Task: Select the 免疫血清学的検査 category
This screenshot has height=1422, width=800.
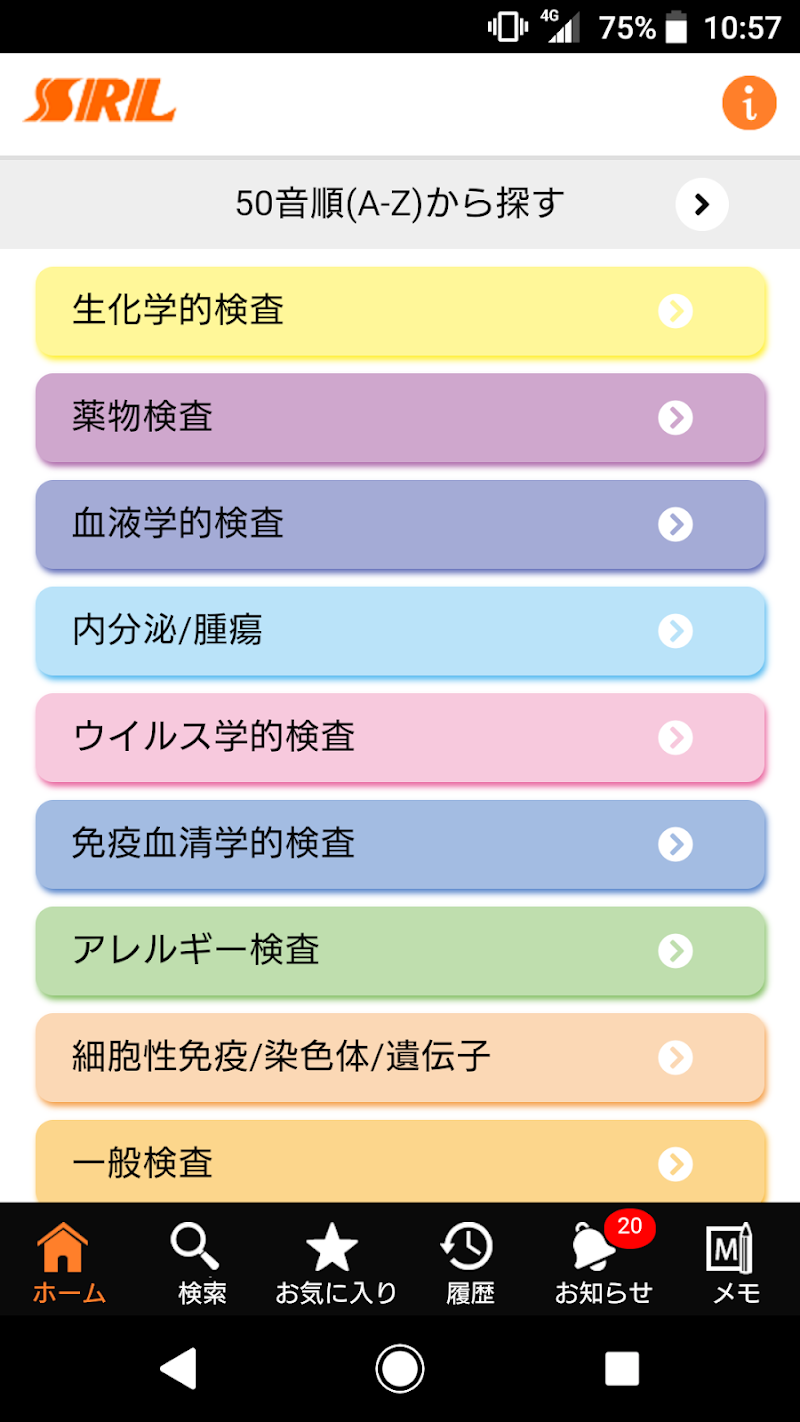Action: point(400,844)
